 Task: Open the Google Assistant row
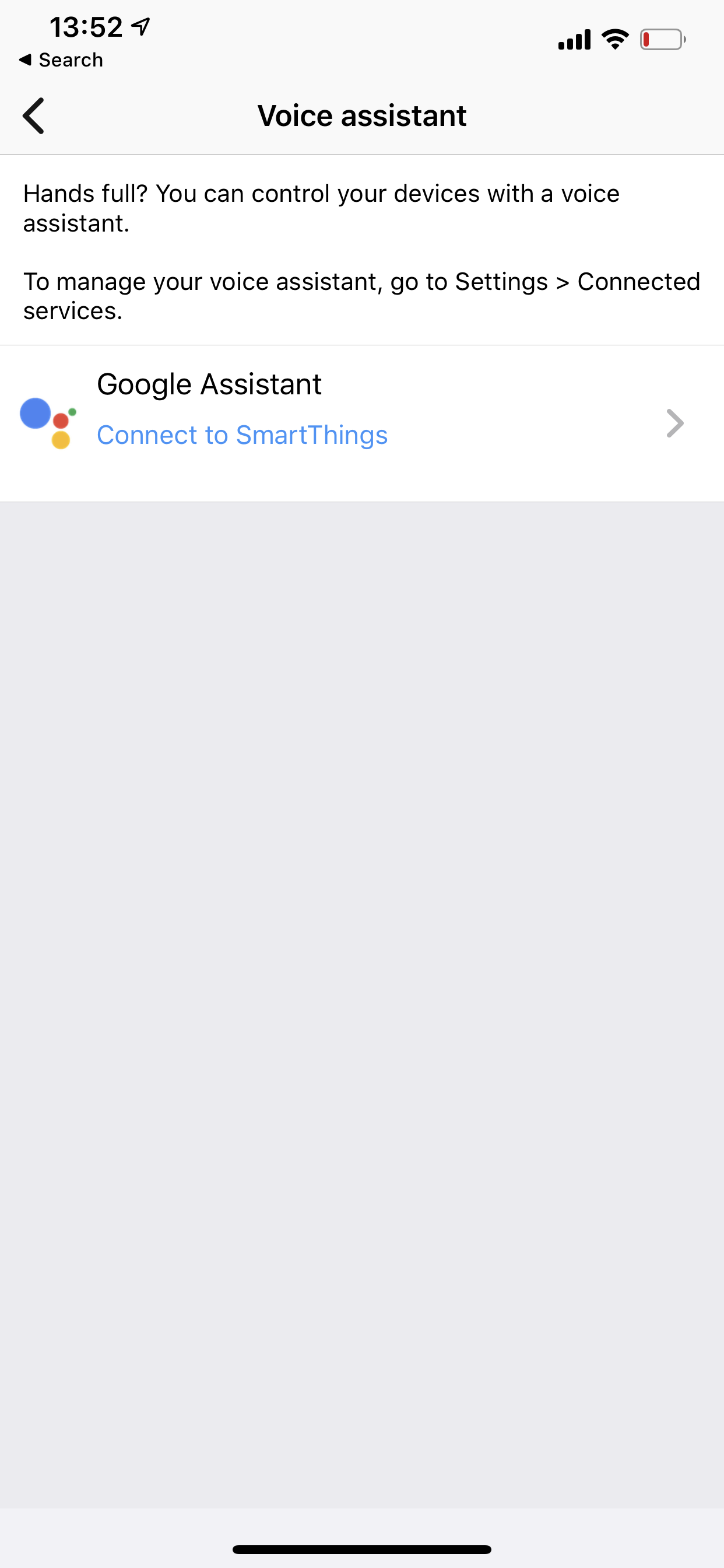coord(362,423)
